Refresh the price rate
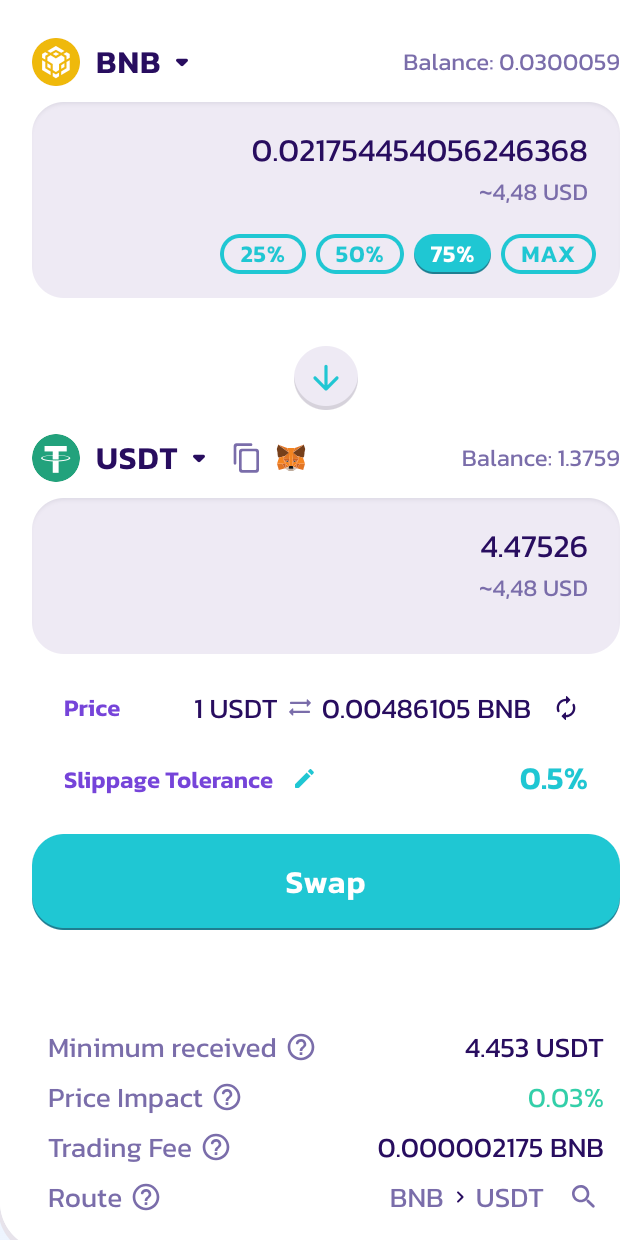The height and width of the screenshot is (1240, 632). point(566,709)
